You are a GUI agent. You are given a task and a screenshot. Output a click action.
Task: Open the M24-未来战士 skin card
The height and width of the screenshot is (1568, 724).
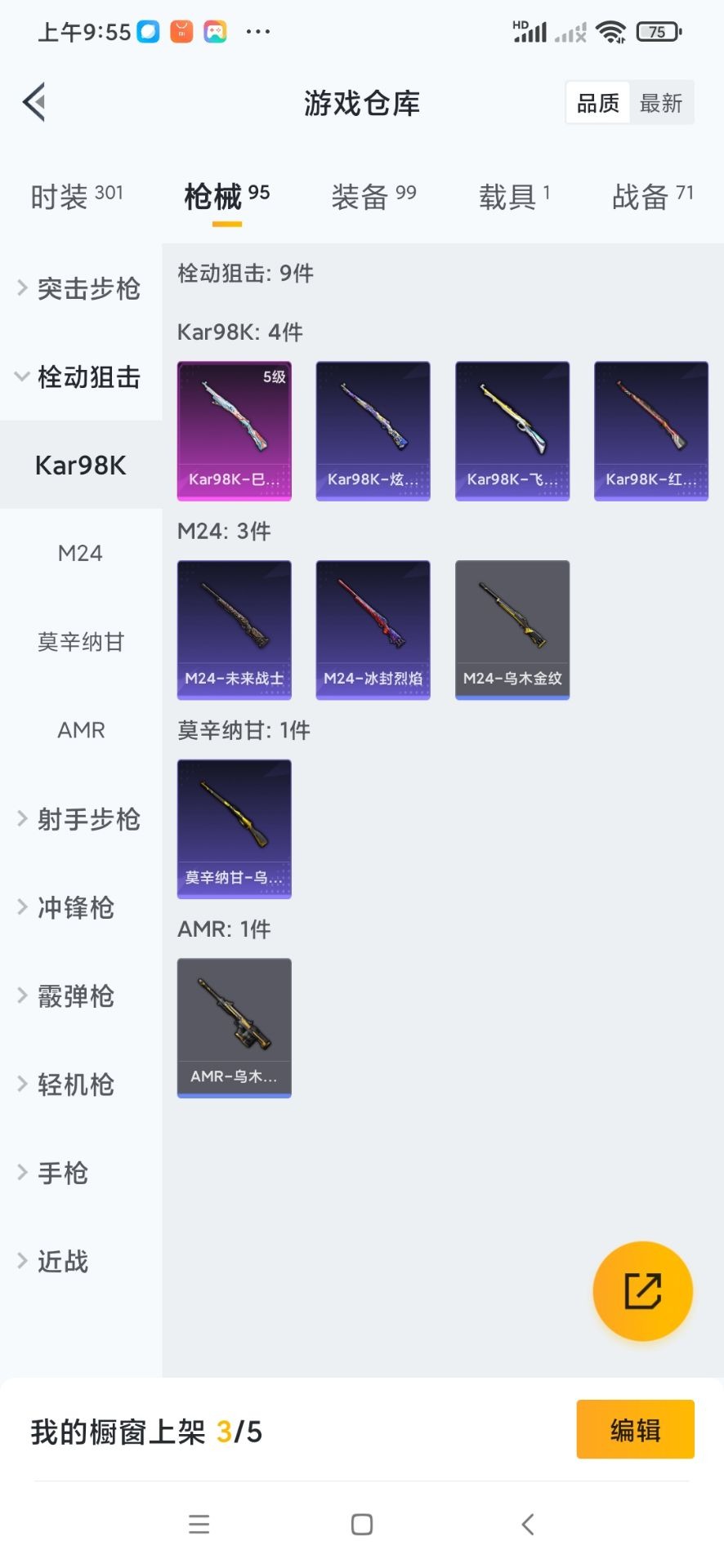235,630
